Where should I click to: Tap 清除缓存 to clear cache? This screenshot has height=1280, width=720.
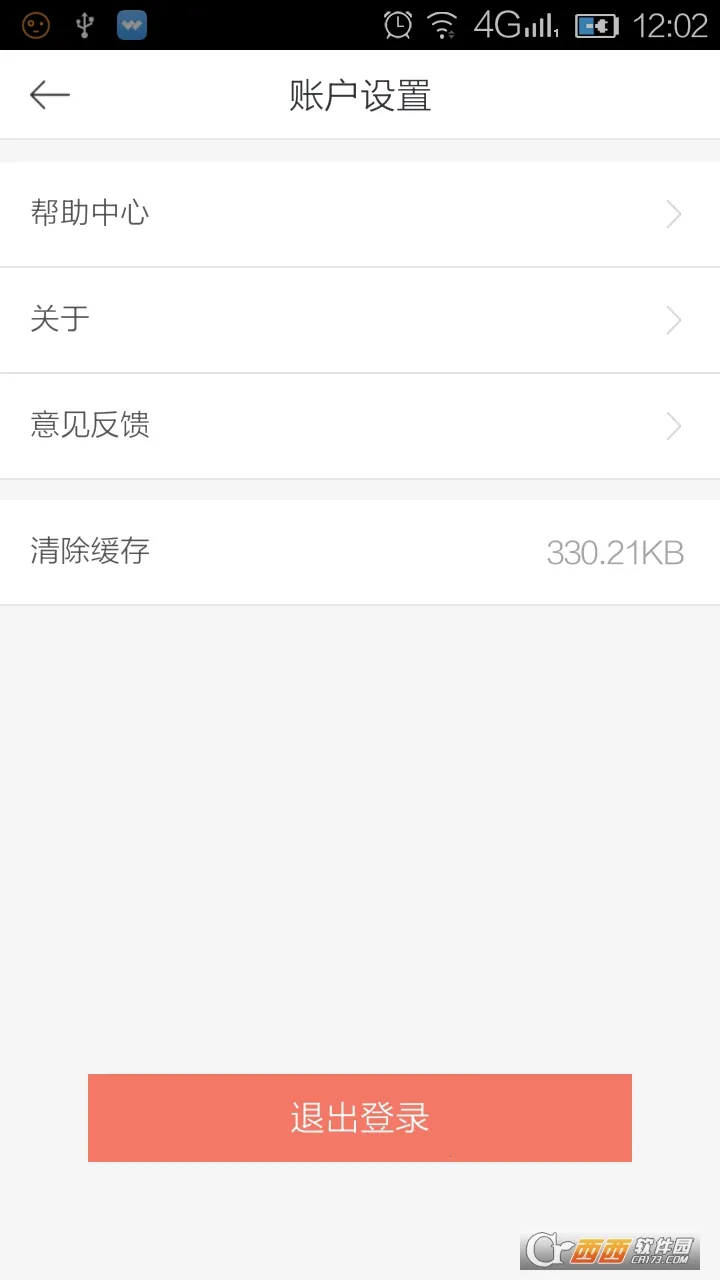pos(360,552)
